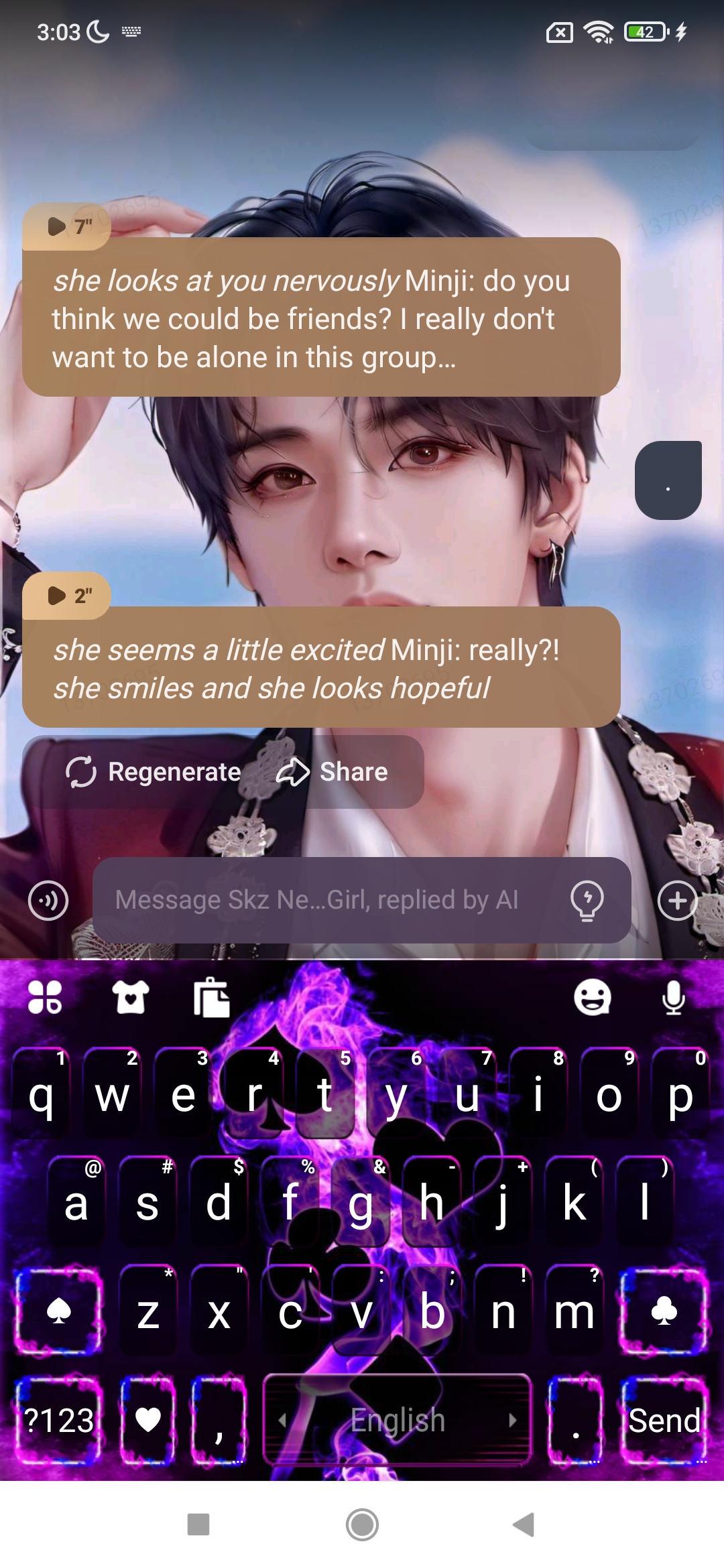Start keyboard voice typing with the microphone
This screenshot has height=1568, width=724.
click(x=673, y=998)
